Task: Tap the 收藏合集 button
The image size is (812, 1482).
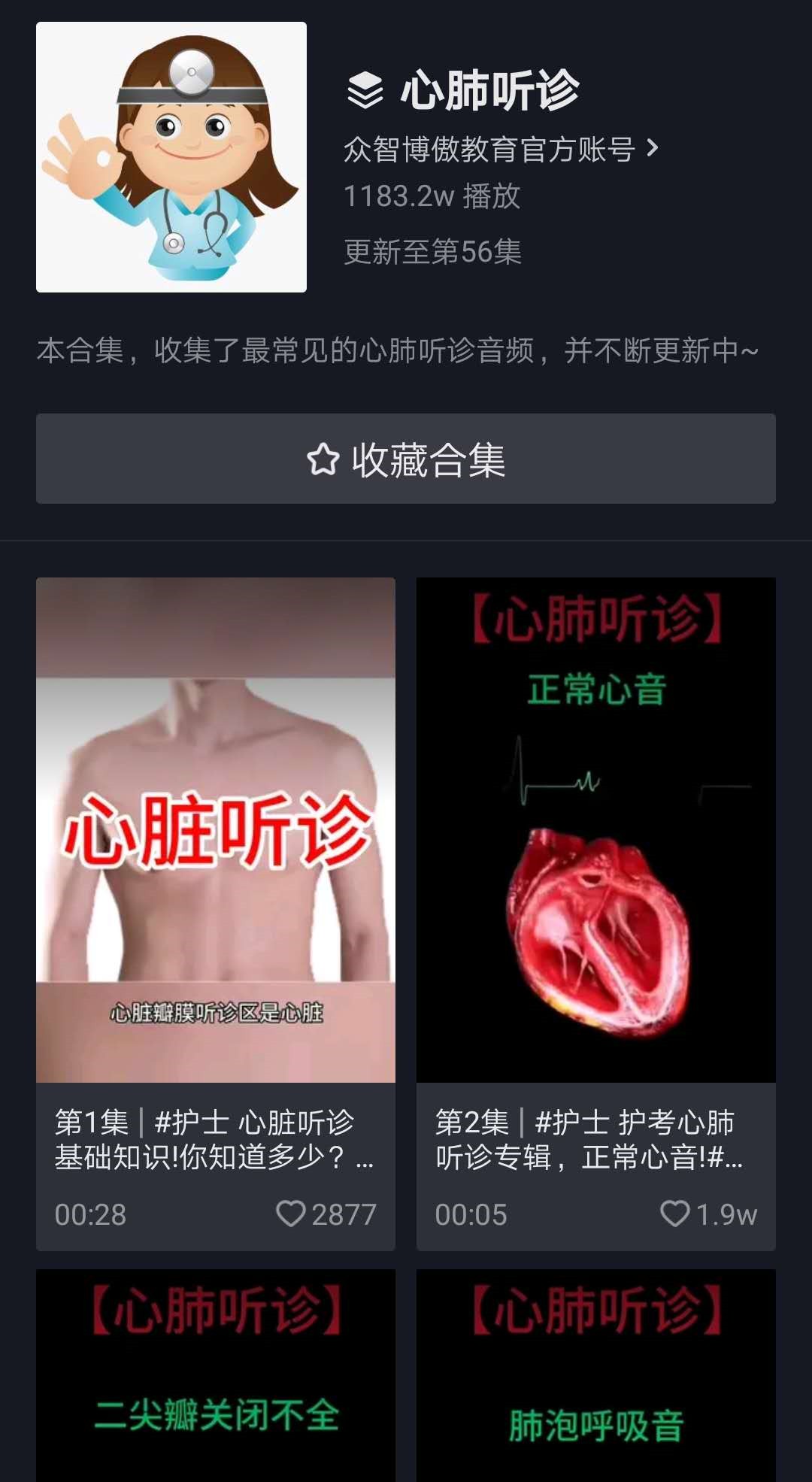Action: 406,459
